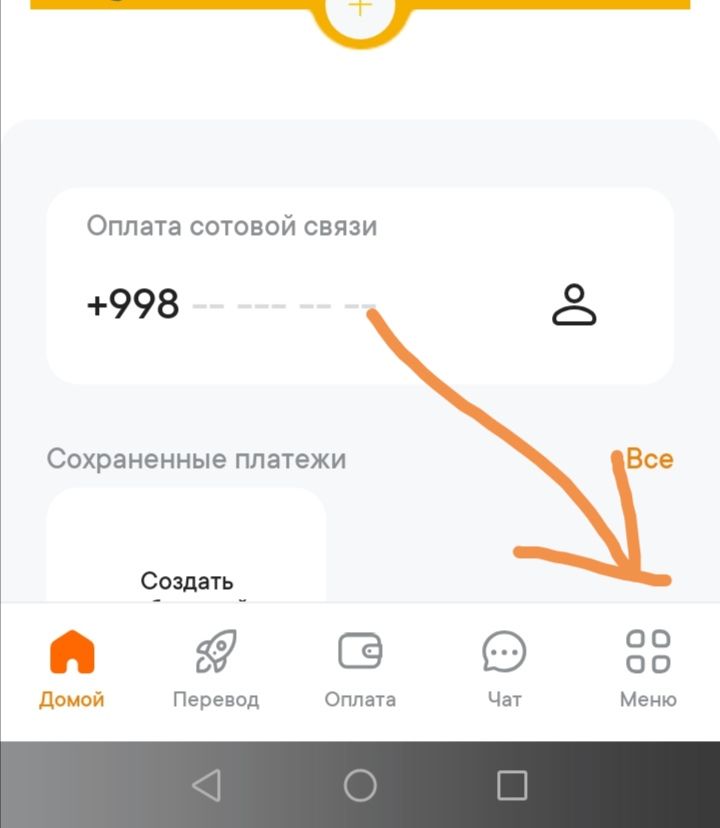Go to the Чат tab

504,670
